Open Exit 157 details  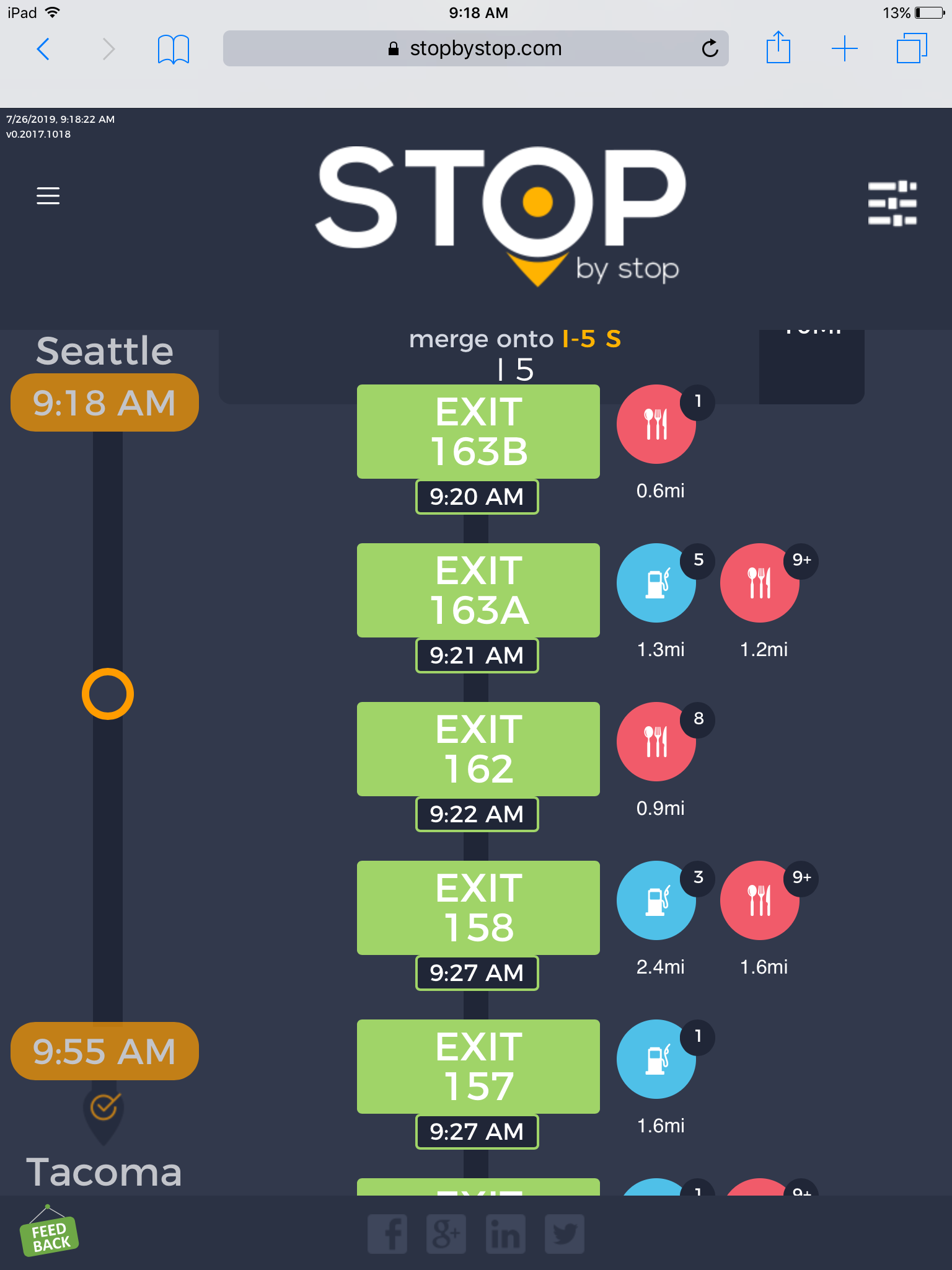coord(478,1067)
